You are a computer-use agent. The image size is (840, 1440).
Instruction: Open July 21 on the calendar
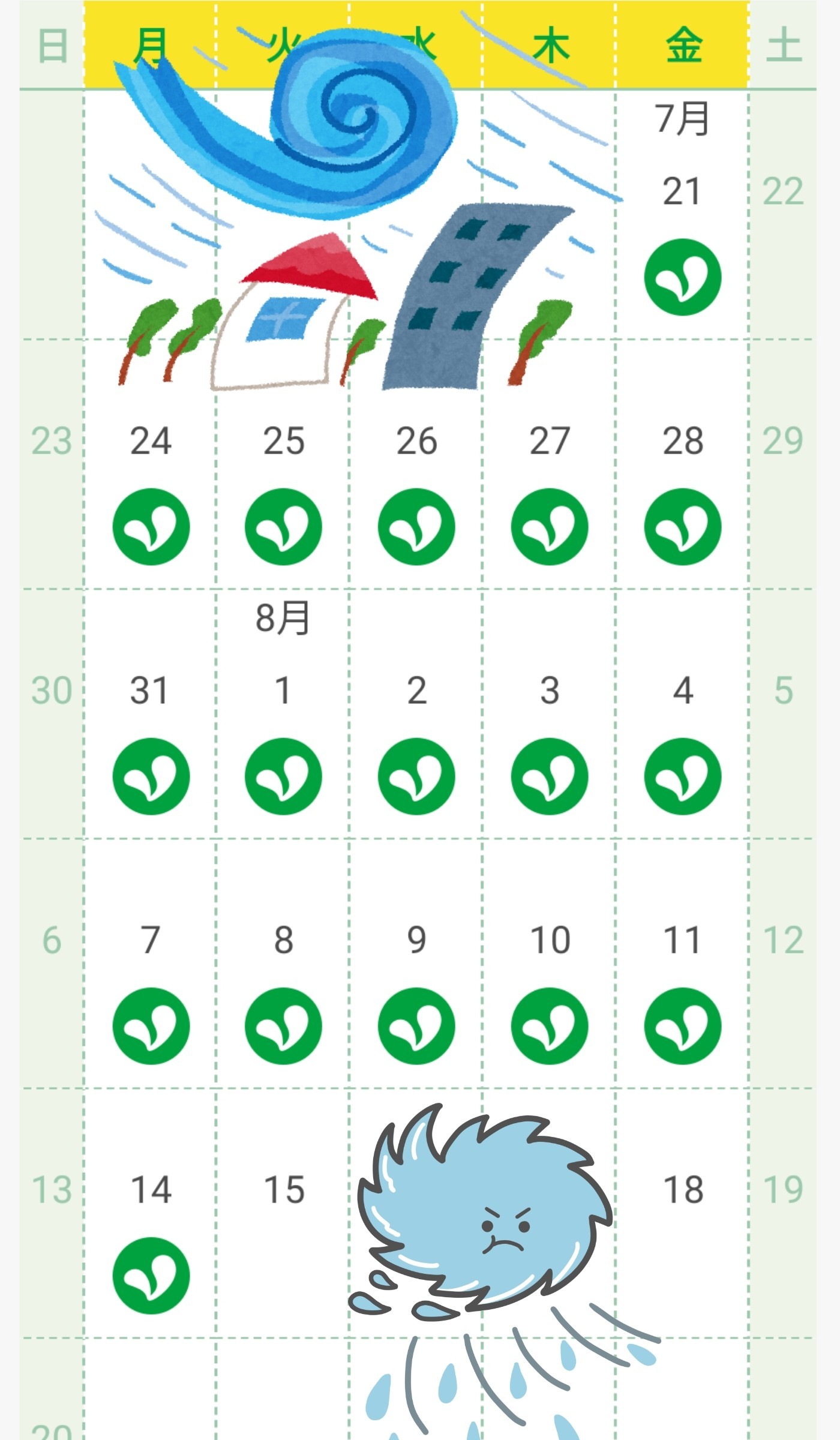(x=682, y=215)
